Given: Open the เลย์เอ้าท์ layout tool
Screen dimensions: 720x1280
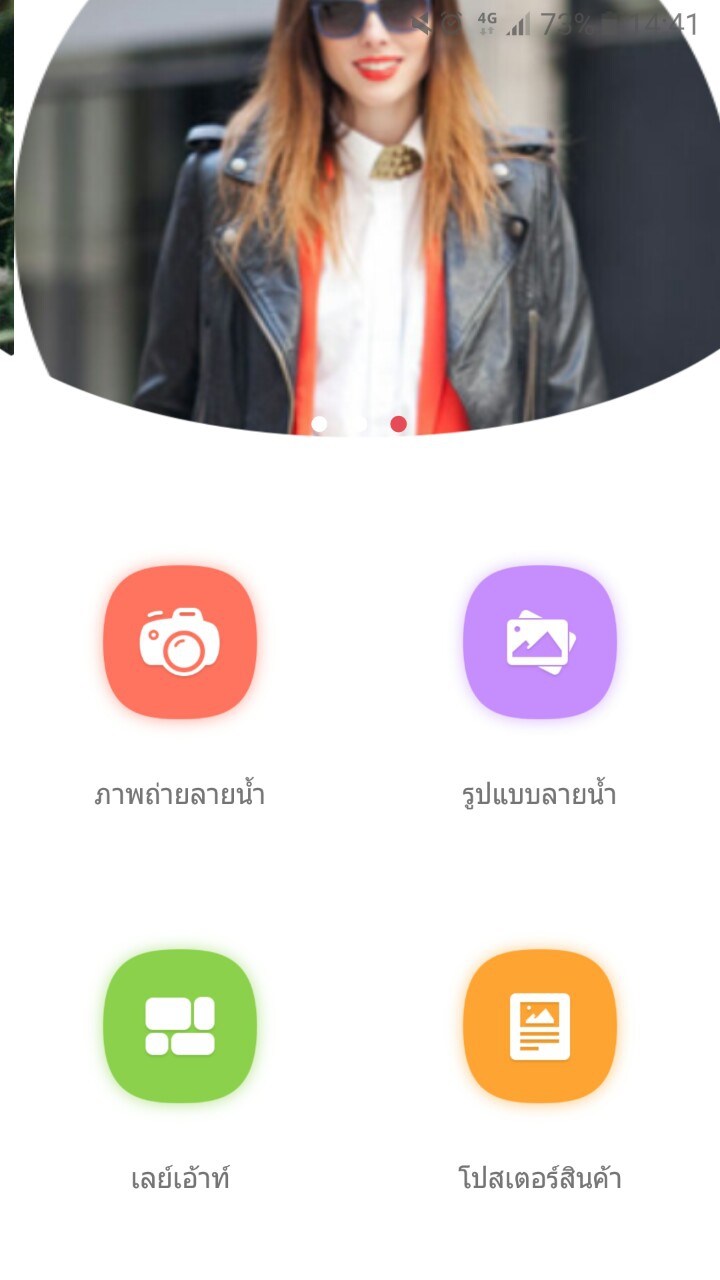Looking at the screenshot, I should click(180, 1026).
